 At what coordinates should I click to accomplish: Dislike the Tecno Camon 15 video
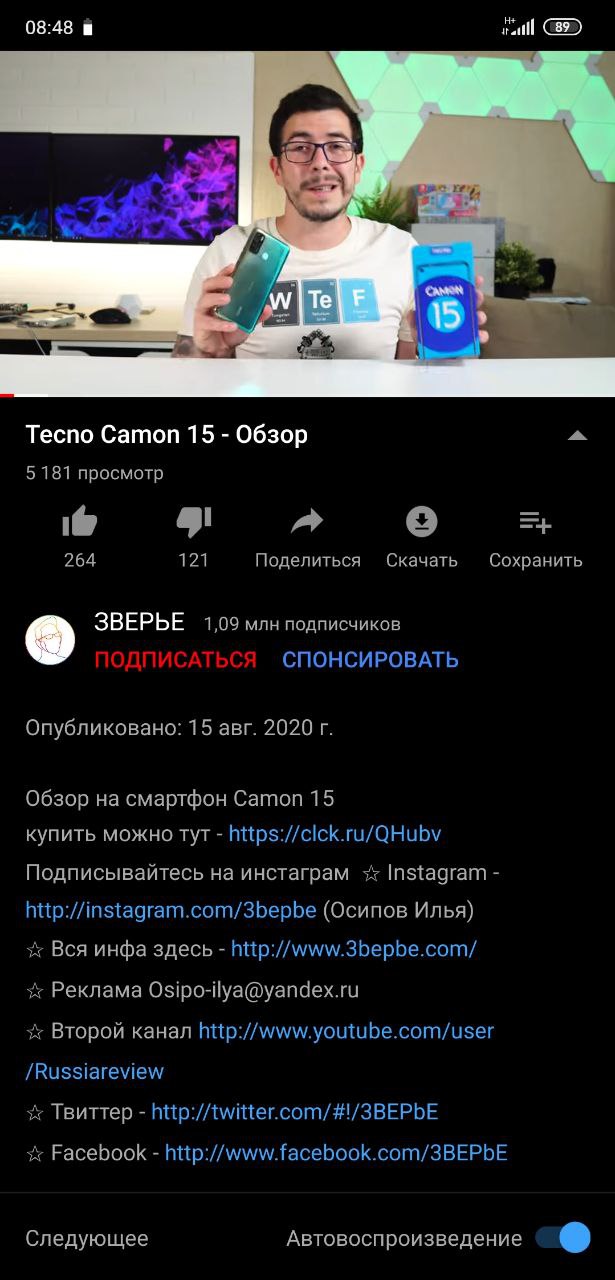point(193,522)
